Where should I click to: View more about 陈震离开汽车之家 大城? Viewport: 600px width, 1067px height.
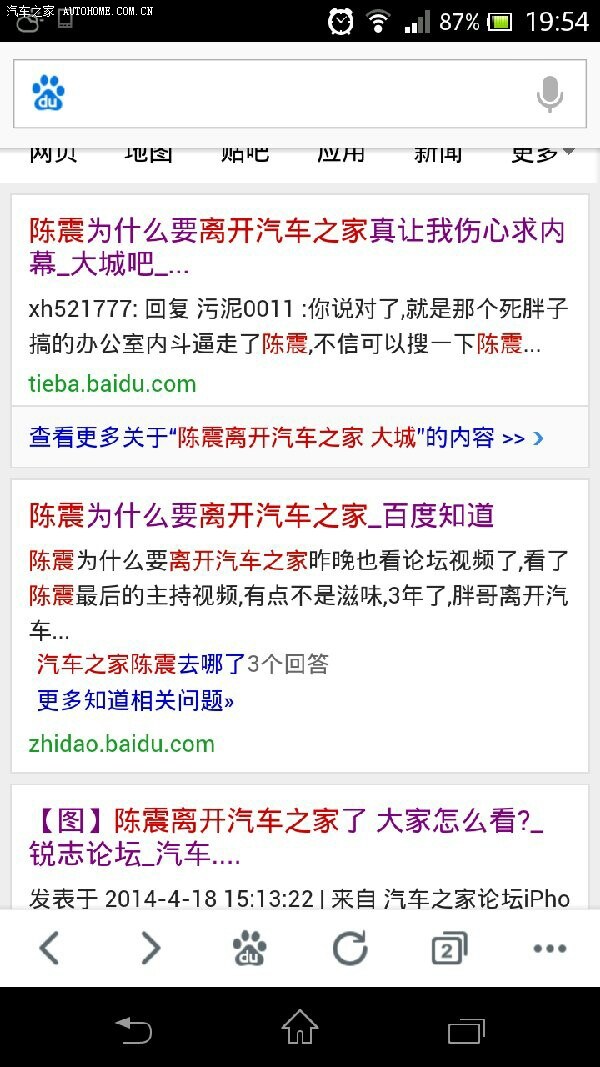[286, 438]
